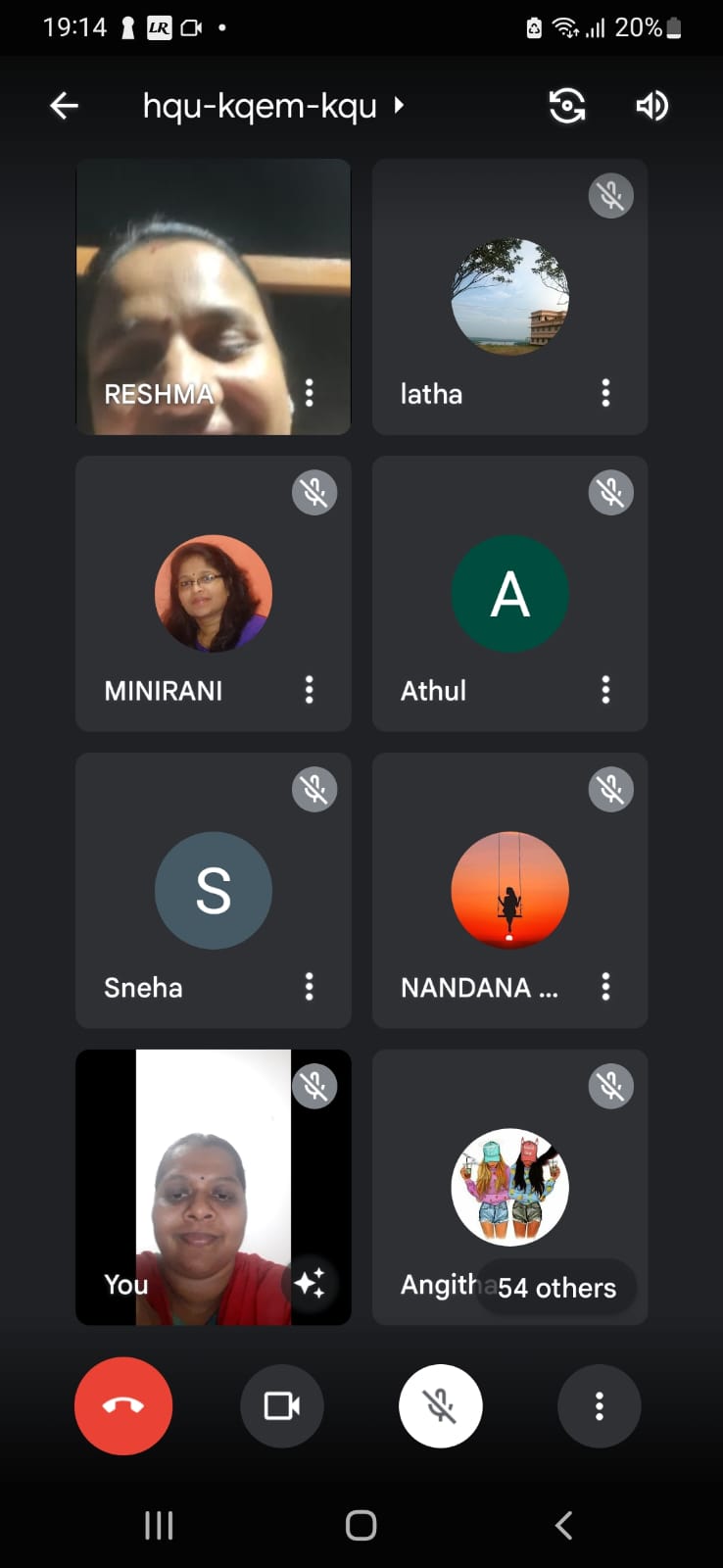Open Athul's participant tile
The height and width of the screenshot is (1568, 723).
tap(509, 594)
